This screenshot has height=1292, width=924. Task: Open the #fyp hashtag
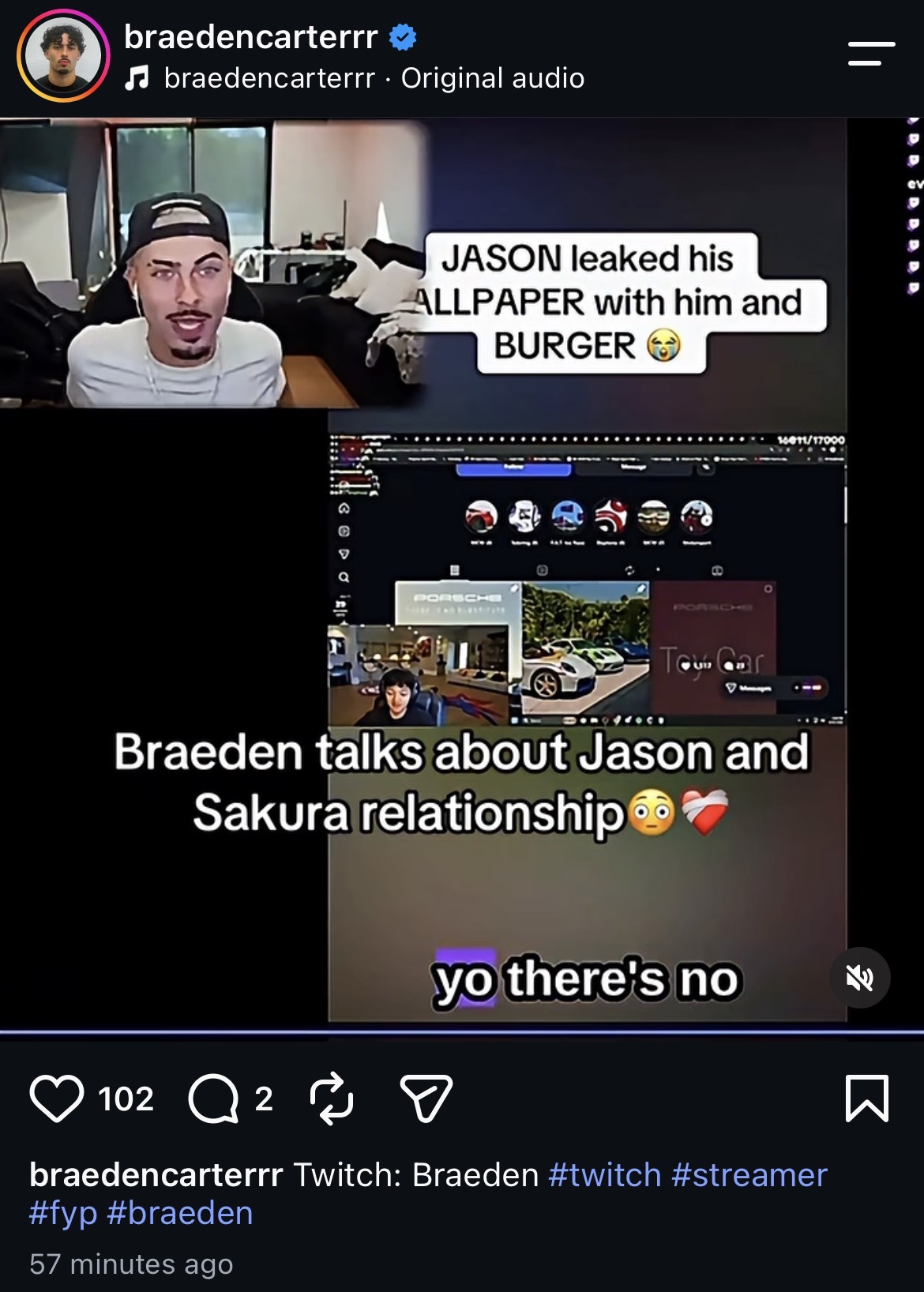click(63, 1213)
